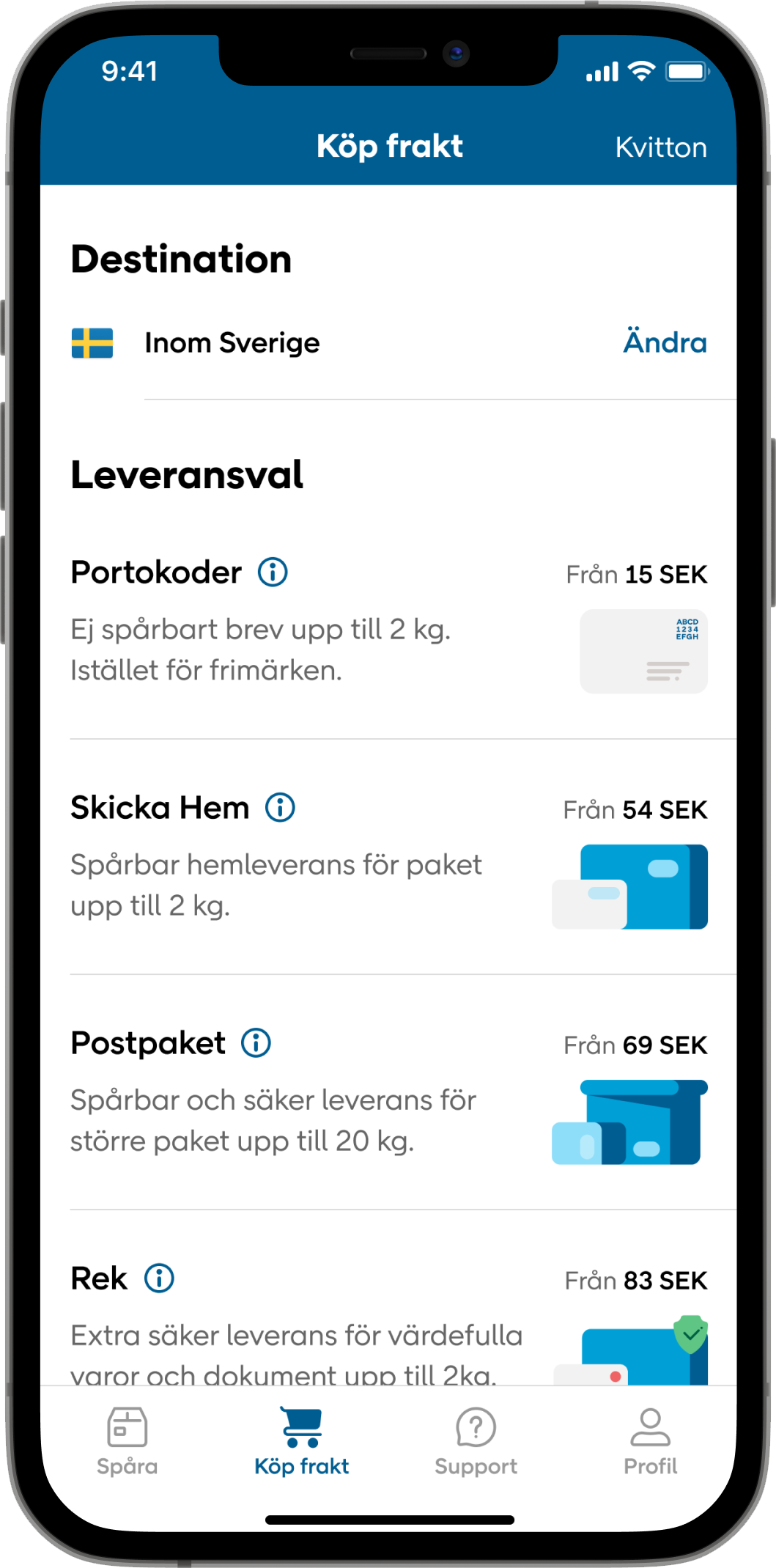This screenshot has height=1568, width=776.
Task: Show info about Postpaket
Action: pos(256,1042)
